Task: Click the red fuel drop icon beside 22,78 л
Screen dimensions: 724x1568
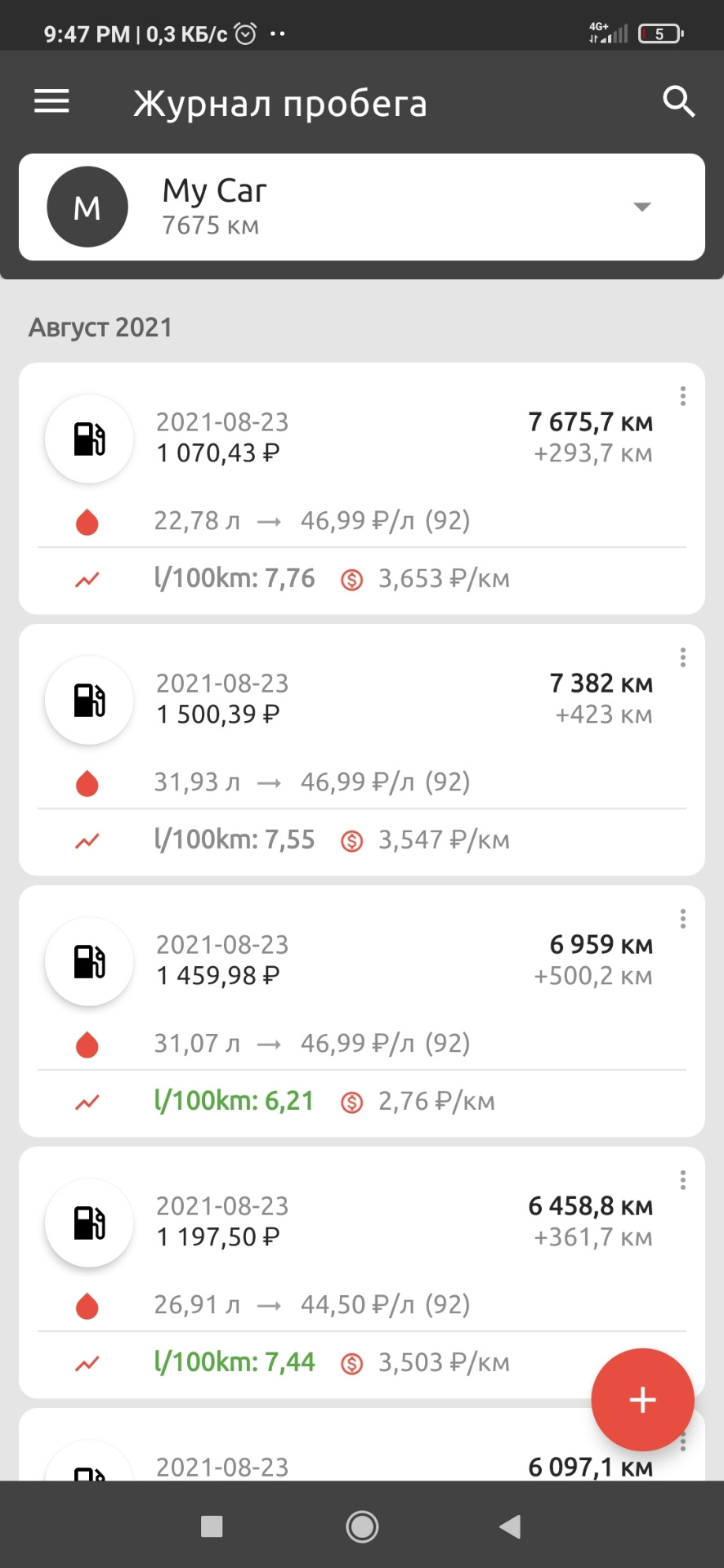Action: pyautogui.click(x=87, y=520)
